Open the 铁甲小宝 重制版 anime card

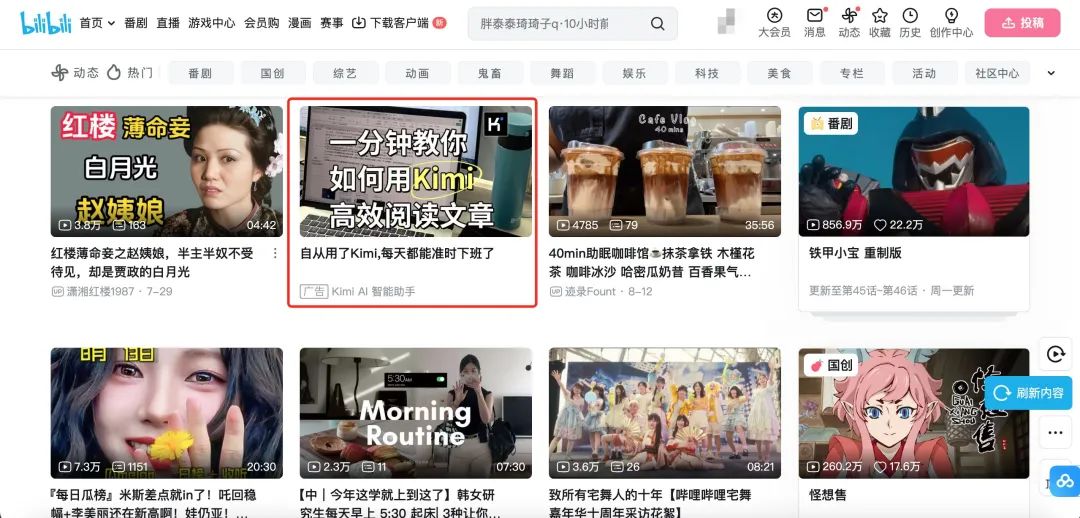913,172
